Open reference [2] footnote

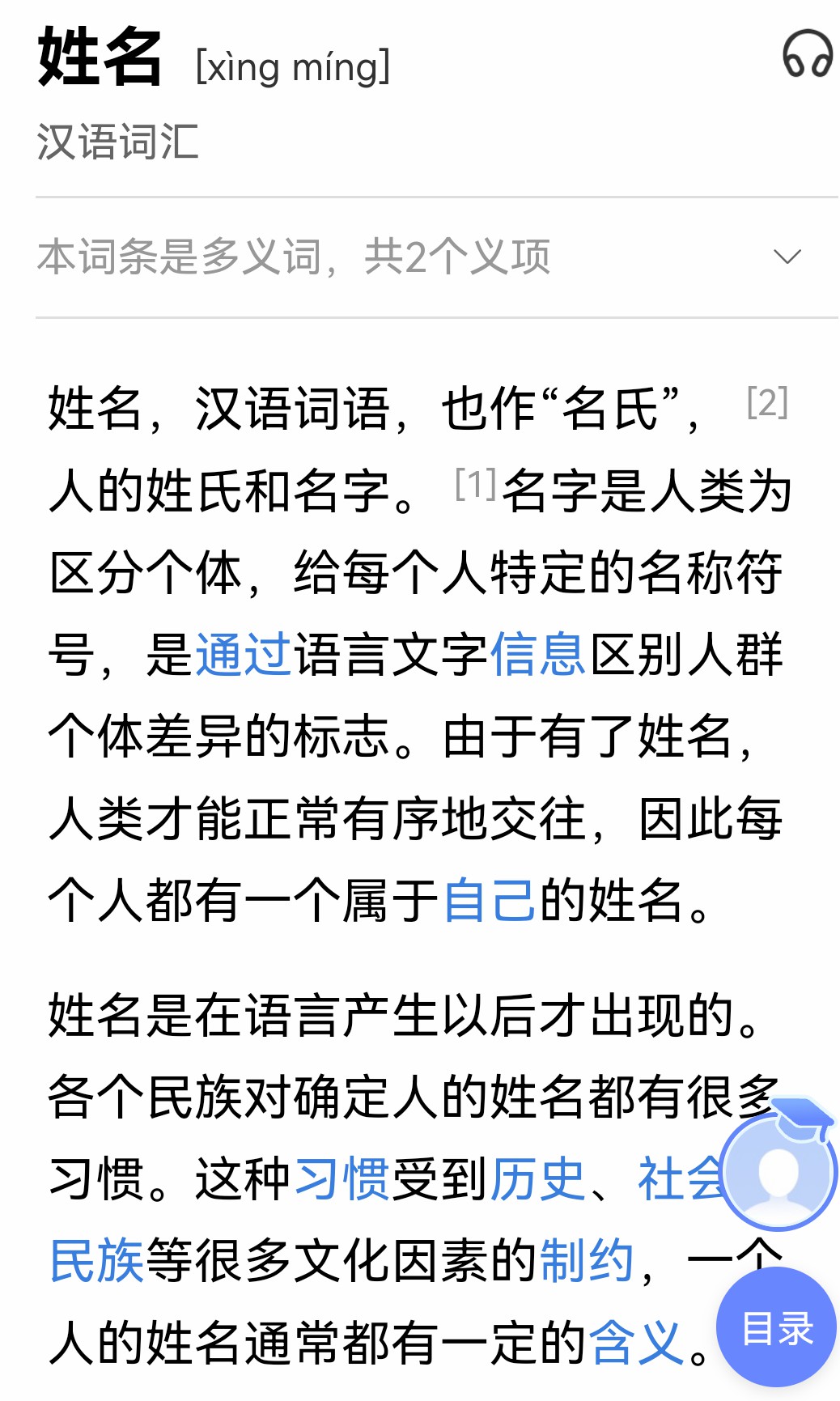[766, 402]
